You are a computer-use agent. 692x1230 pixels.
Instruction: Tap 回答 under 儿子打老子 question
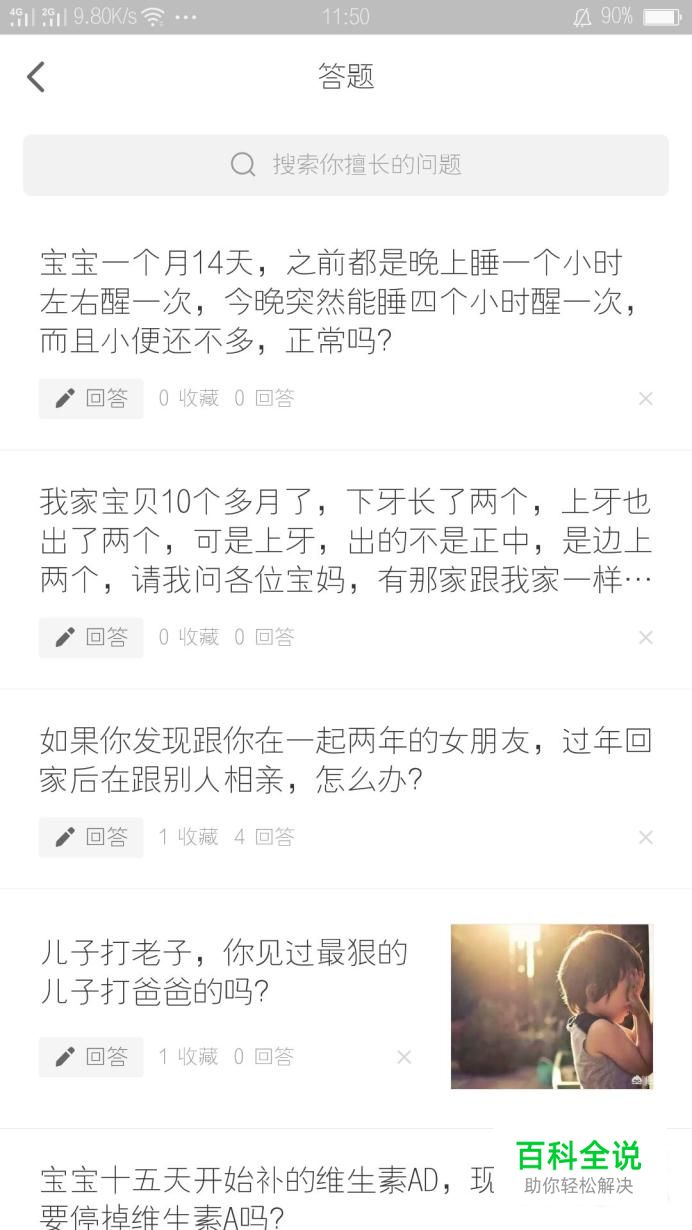(91, 1057)
